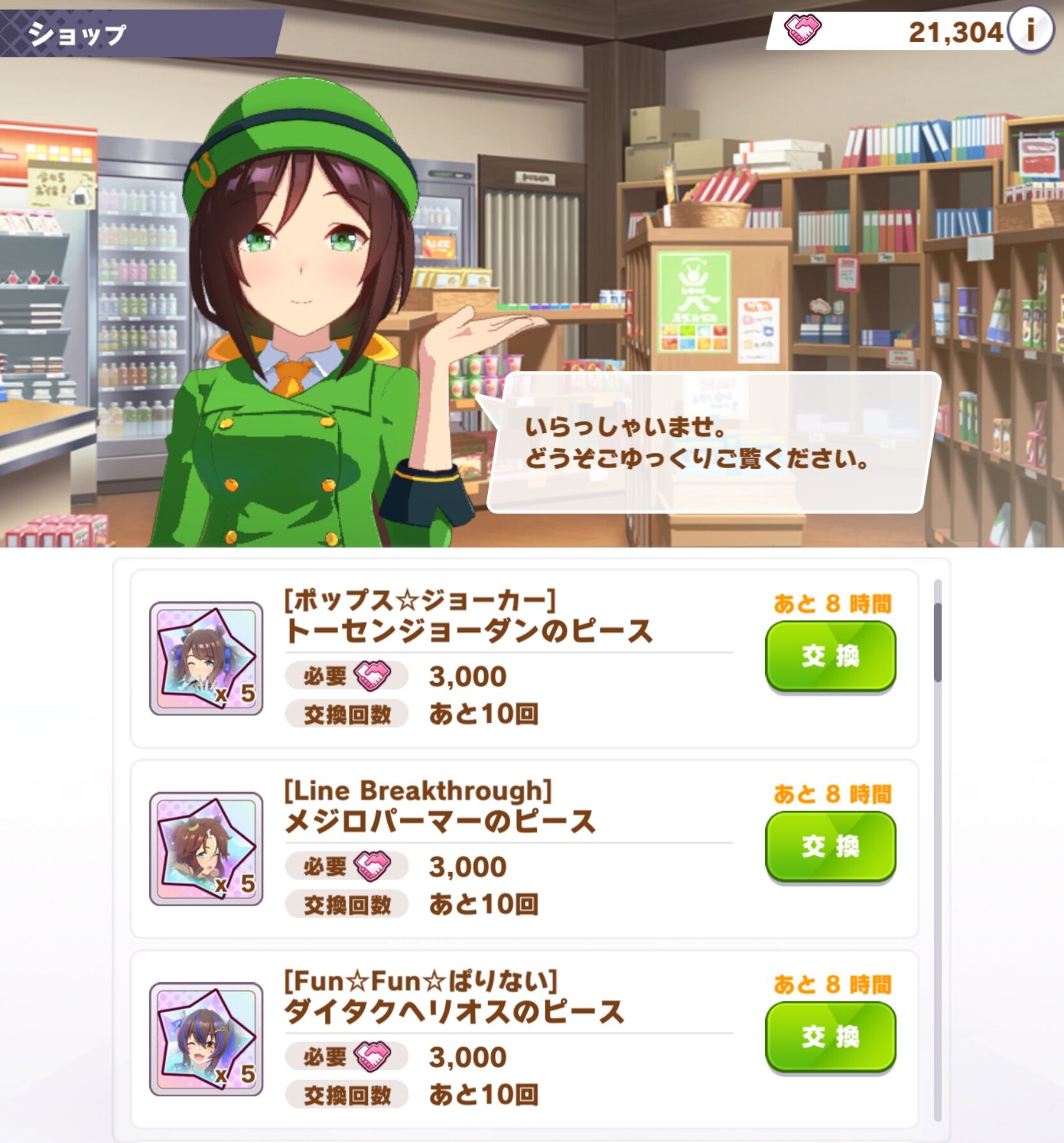Exchange for トーセンジョーダンのピース
The height and width of the screenshot is (1143, 1064).
(x=831, y=656)
